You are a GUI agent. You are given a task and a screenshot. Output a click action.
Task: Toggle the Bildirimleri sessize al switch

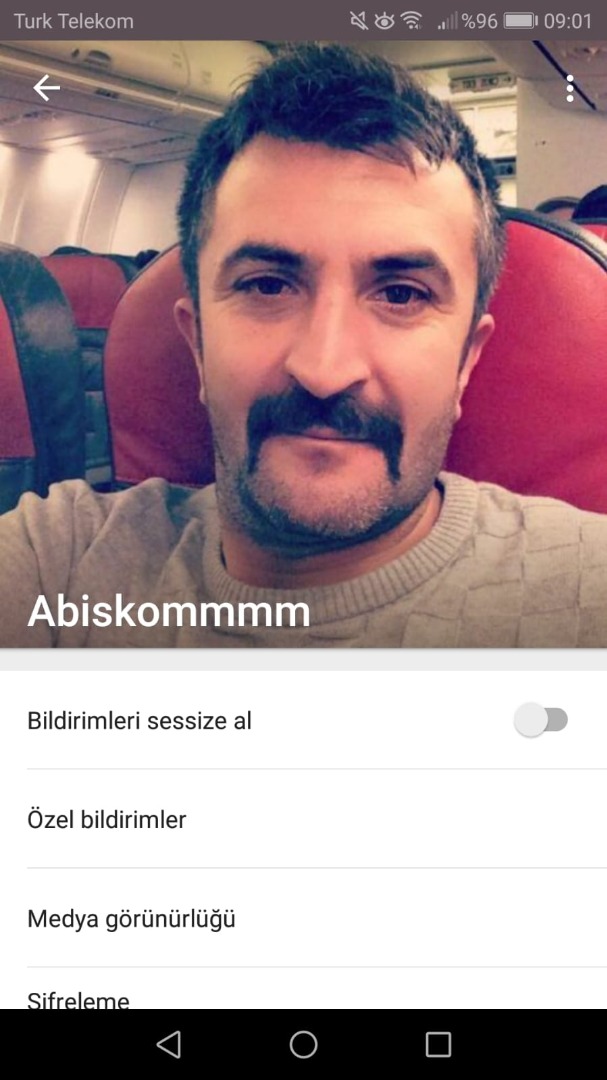[541, 720]
